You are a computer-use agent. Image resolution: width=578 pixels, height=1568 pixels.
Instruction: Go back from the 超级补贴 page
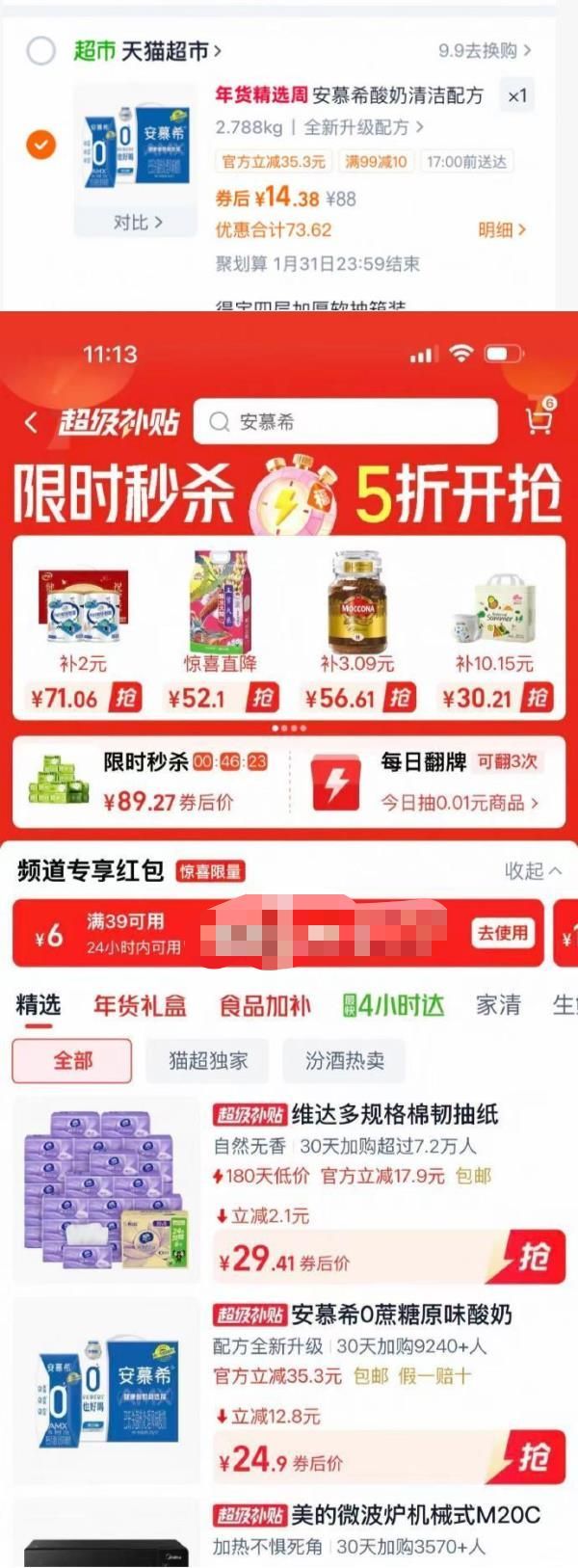[32, 422]
